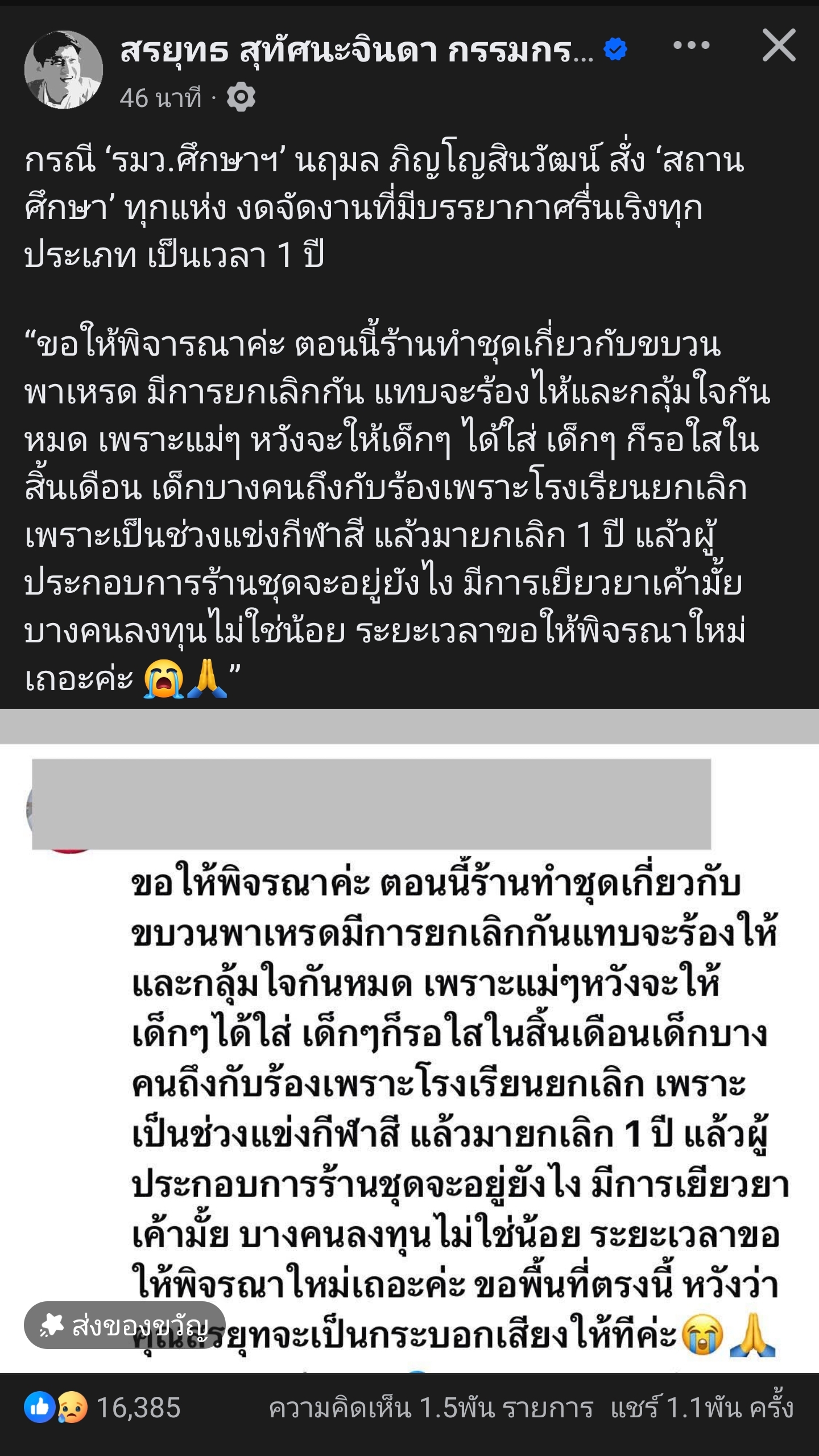
Task: View the 16,385 reactions list
Action: [102, 1408]
